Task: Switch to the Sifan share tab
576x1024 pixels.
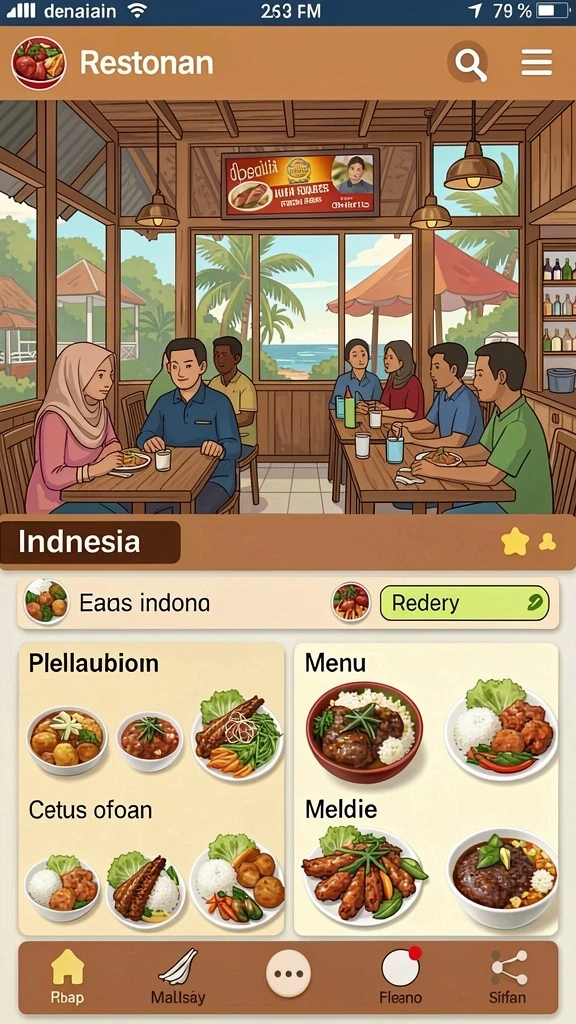Action: pyautogui.click(x=509, y=977)
